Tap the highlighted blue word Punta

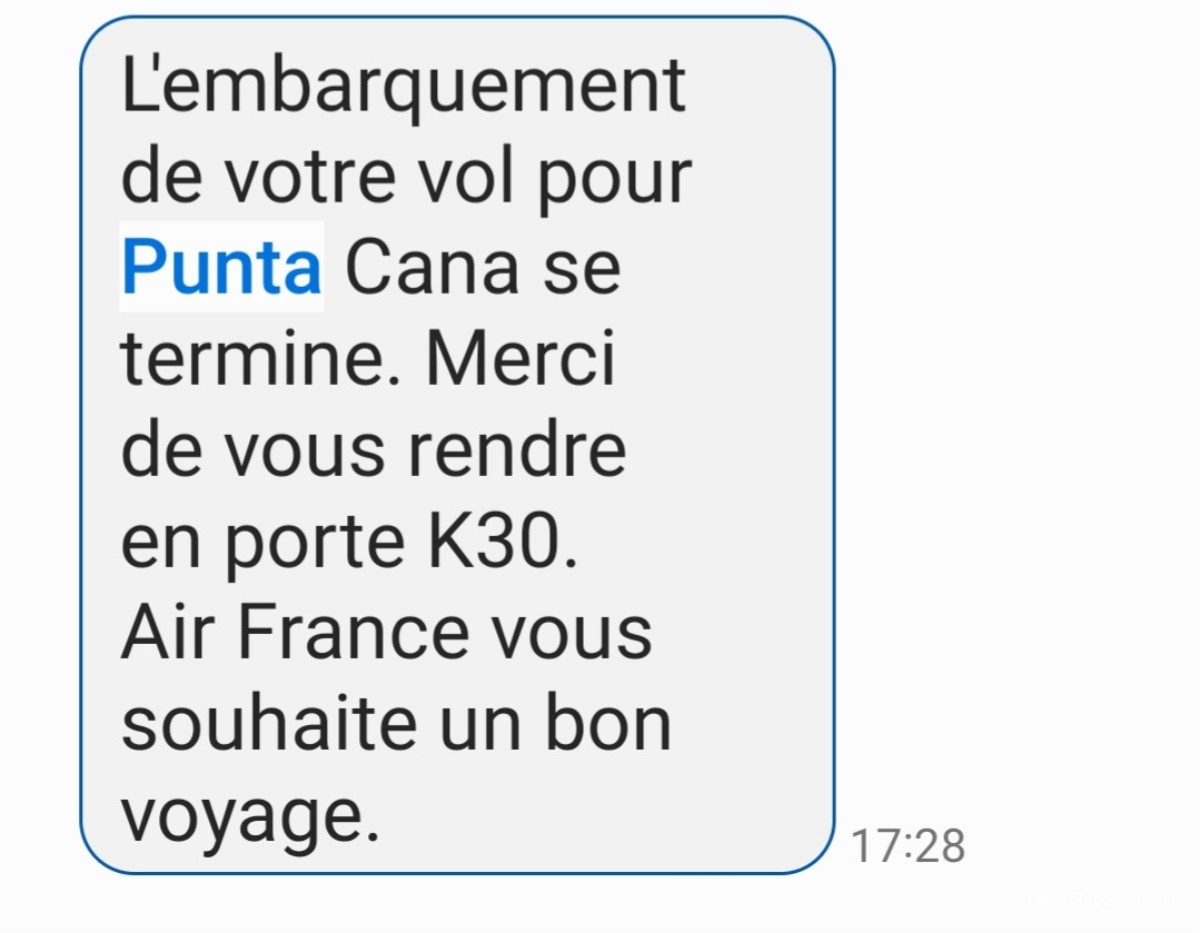click(221, 267)
